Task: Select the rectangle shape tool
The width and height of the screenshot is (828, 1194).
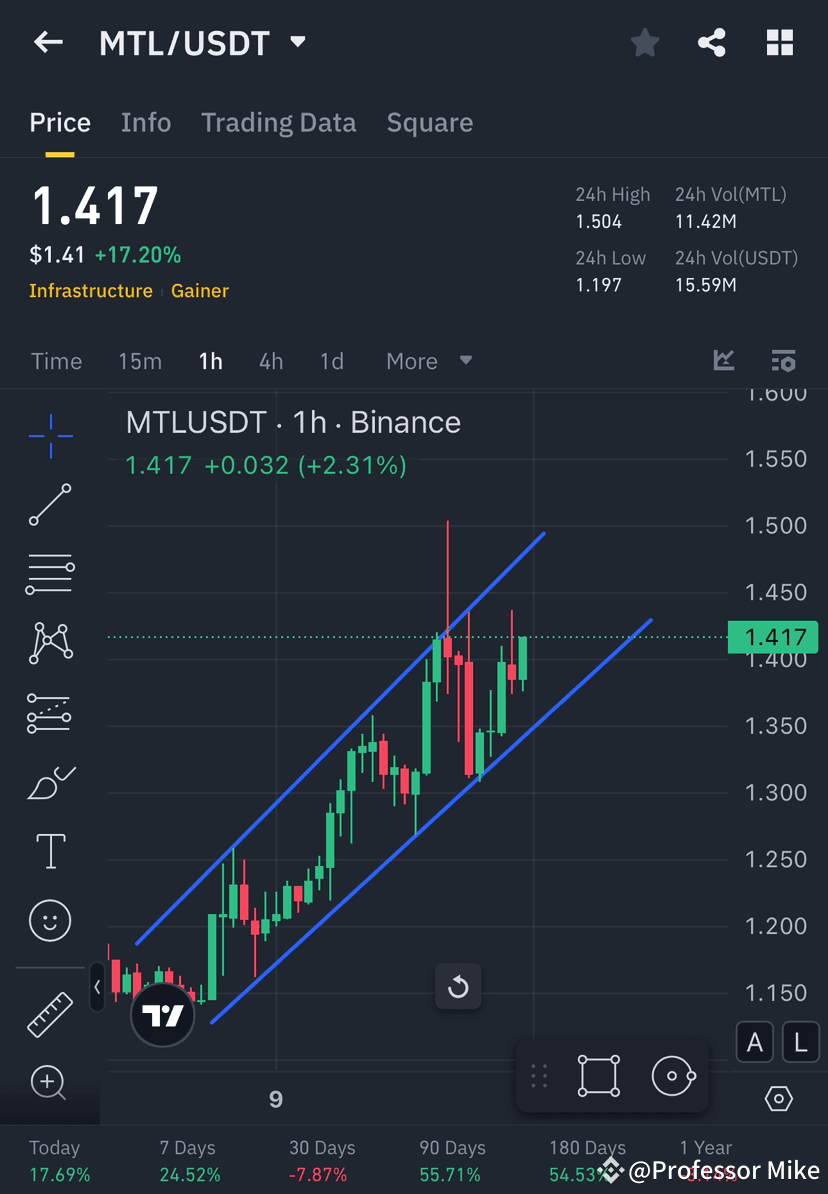Action: 599,1075
